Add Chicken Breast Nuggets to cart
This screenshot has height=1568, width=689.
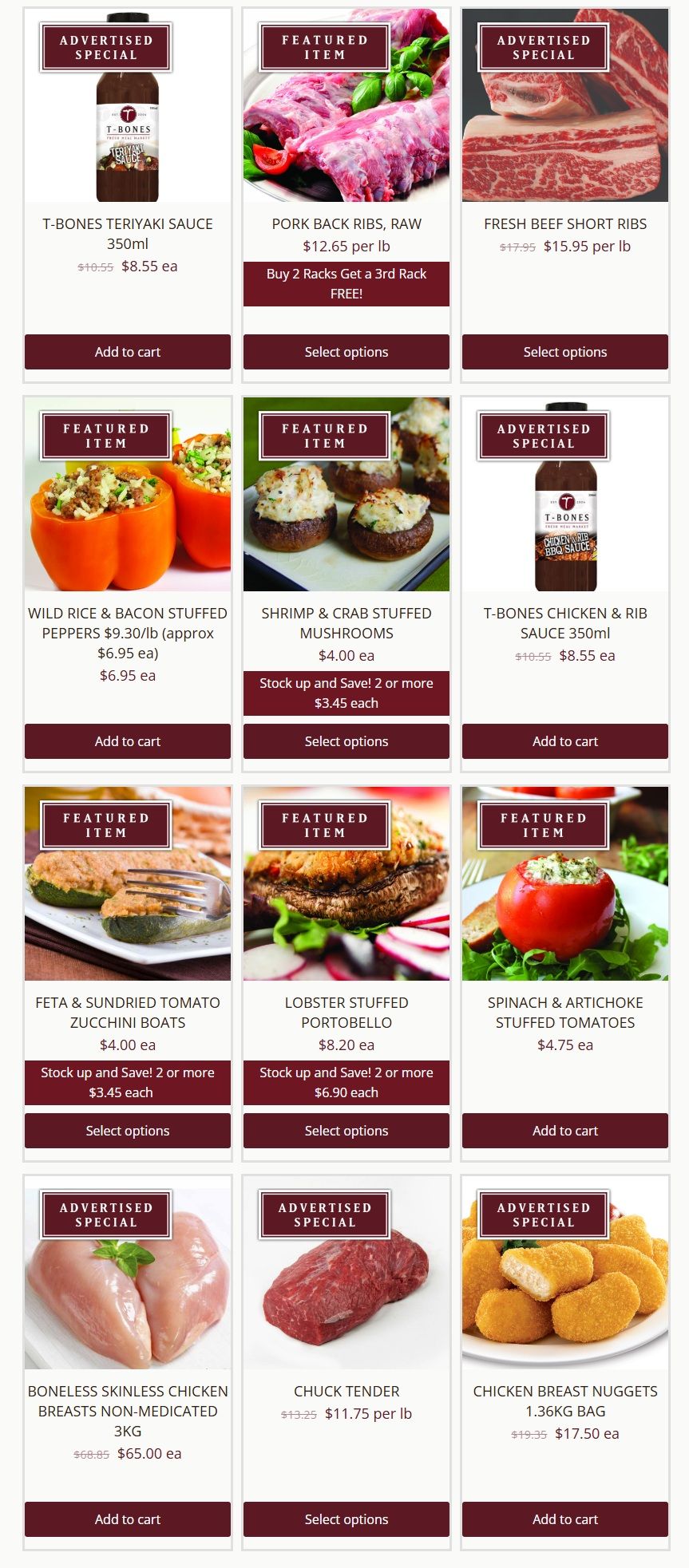click(x=564, y=1519)
